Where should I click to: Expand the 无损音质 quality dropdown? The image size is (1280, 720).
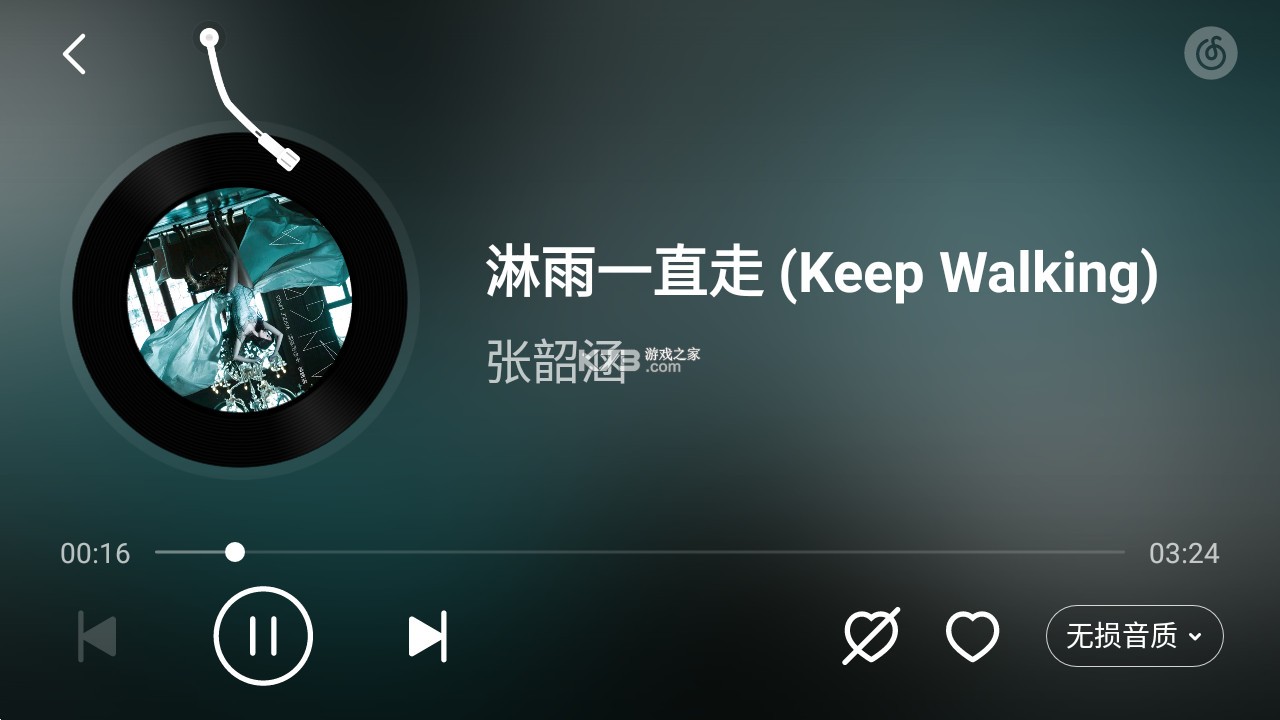[1134, 636]
